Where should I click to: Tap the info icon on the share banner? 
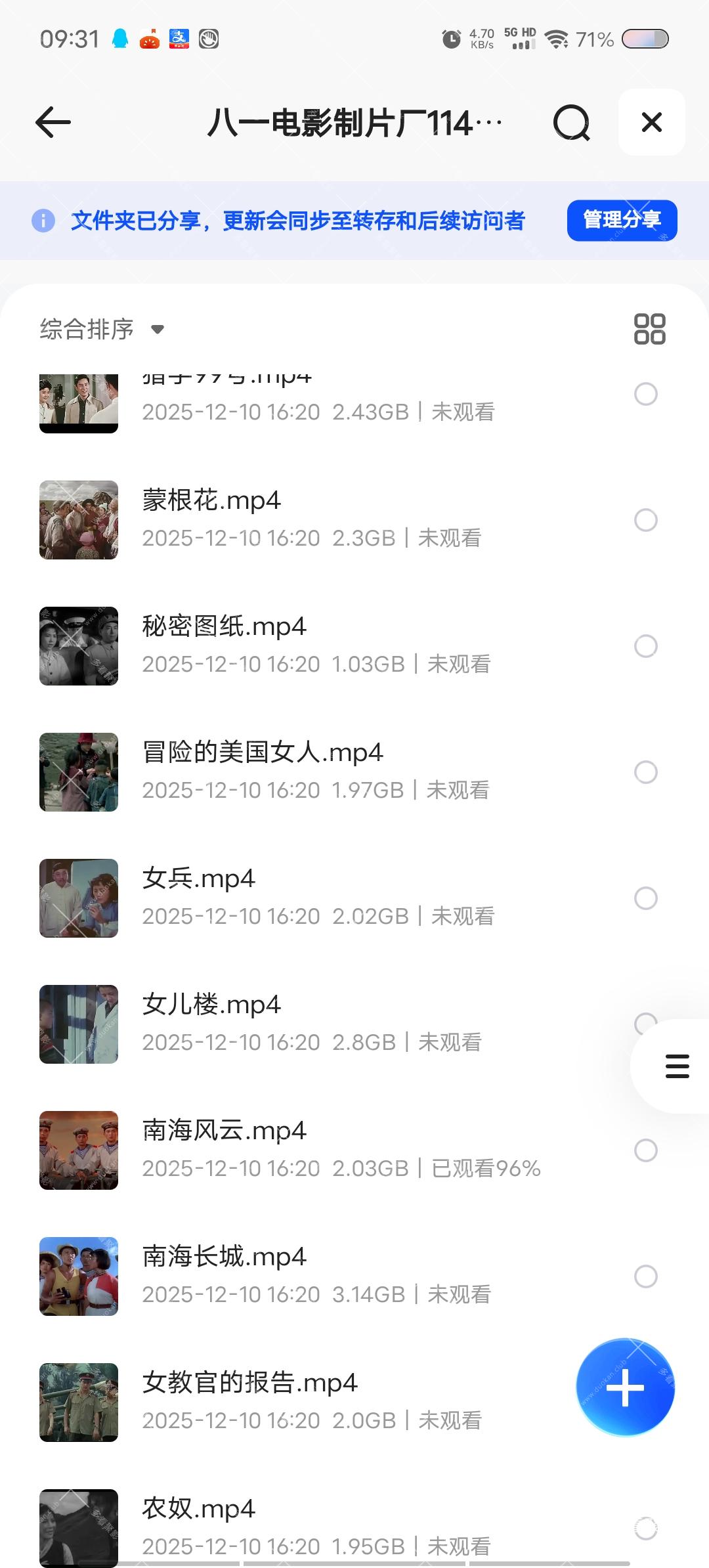tap(43, 221)
